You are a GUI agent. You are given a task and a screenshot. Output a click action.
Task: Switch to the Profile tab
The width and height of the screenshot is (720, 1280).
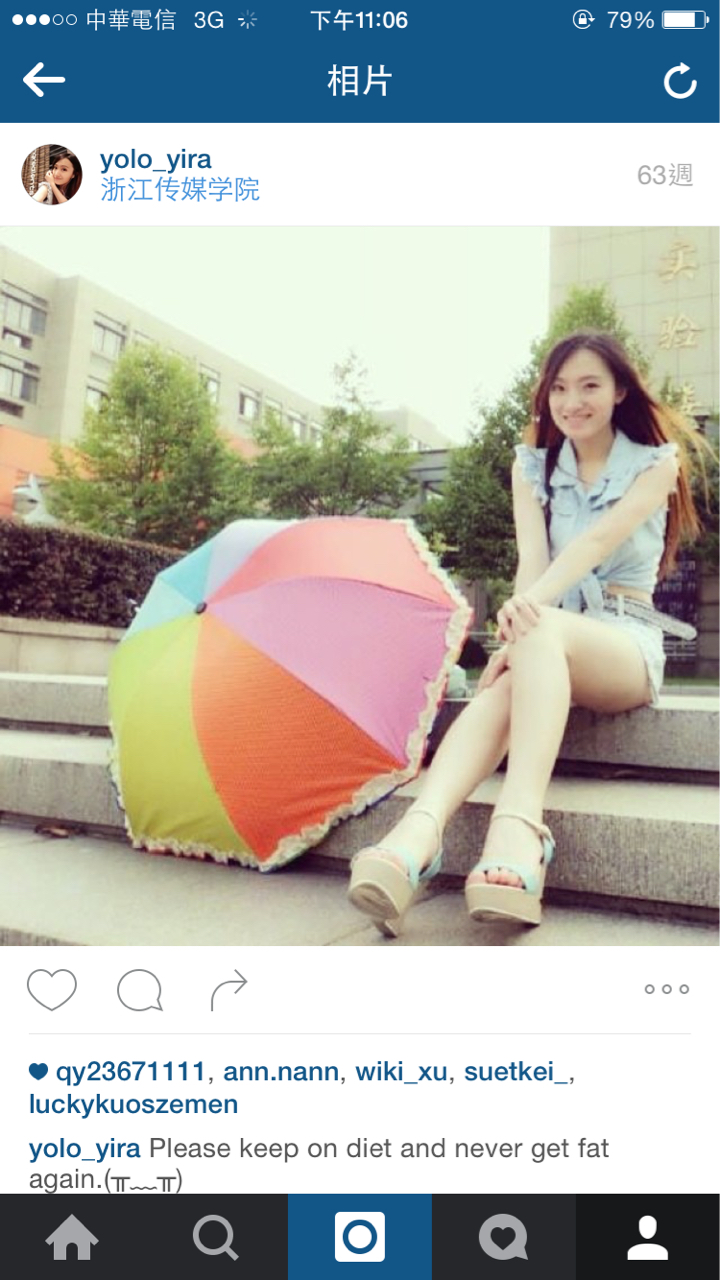click(x=647, y=1237)
